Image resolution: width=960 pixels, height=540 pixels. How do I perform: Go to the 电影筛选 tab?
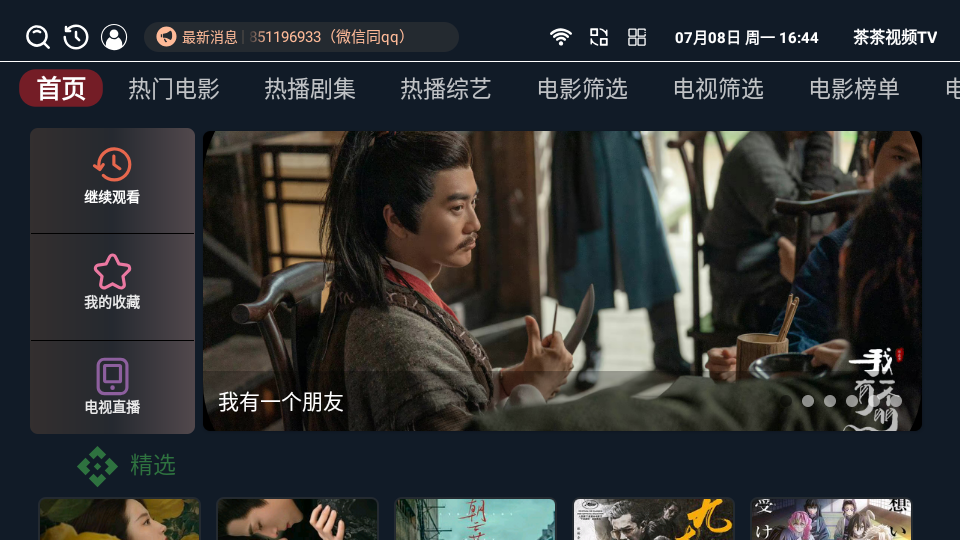(x=582, y=88)
